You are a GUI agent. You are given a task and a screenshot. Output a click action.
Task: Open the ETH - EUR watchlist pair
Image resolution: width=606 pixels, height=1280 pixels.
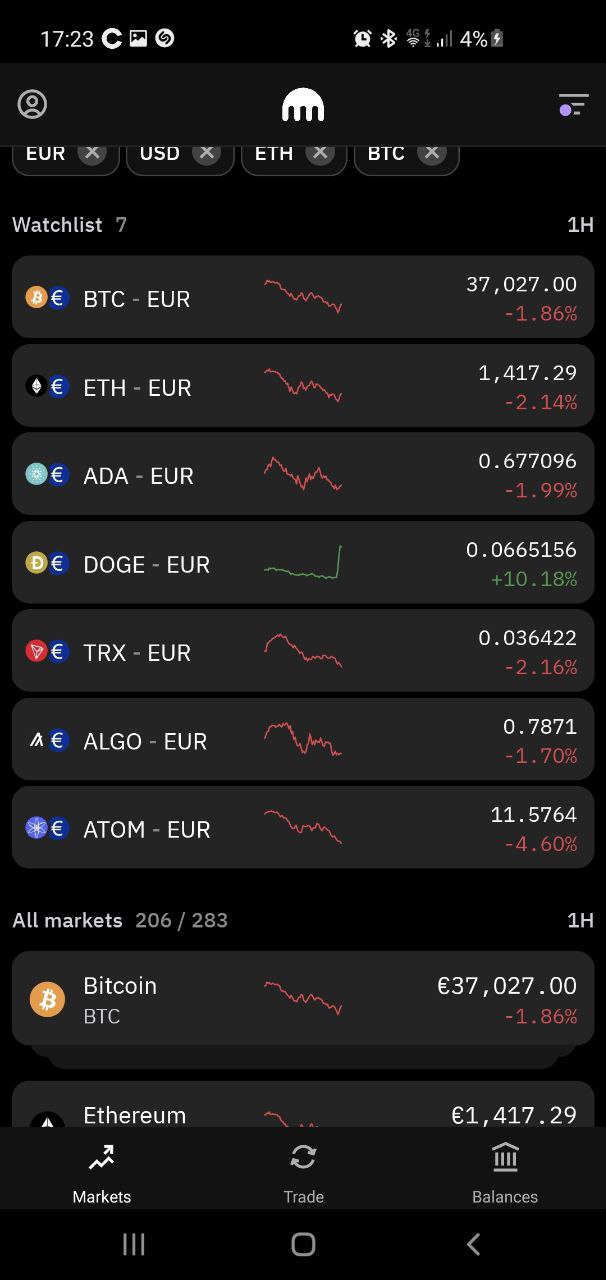pos(302,386)
